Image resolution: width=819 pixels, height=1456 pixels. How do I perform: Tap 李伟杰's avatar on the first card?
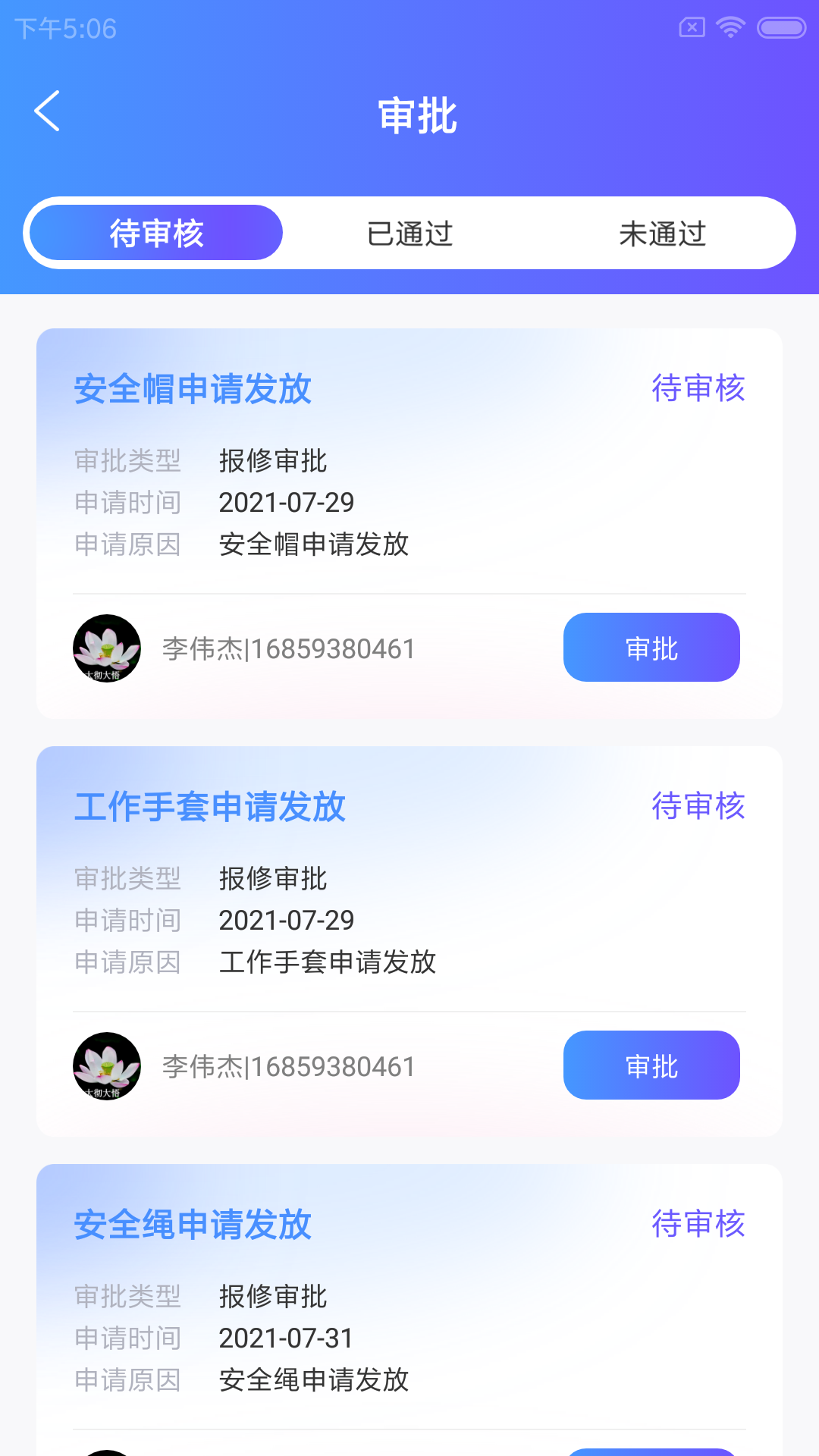pyautogui.click(x=107, y=648)
